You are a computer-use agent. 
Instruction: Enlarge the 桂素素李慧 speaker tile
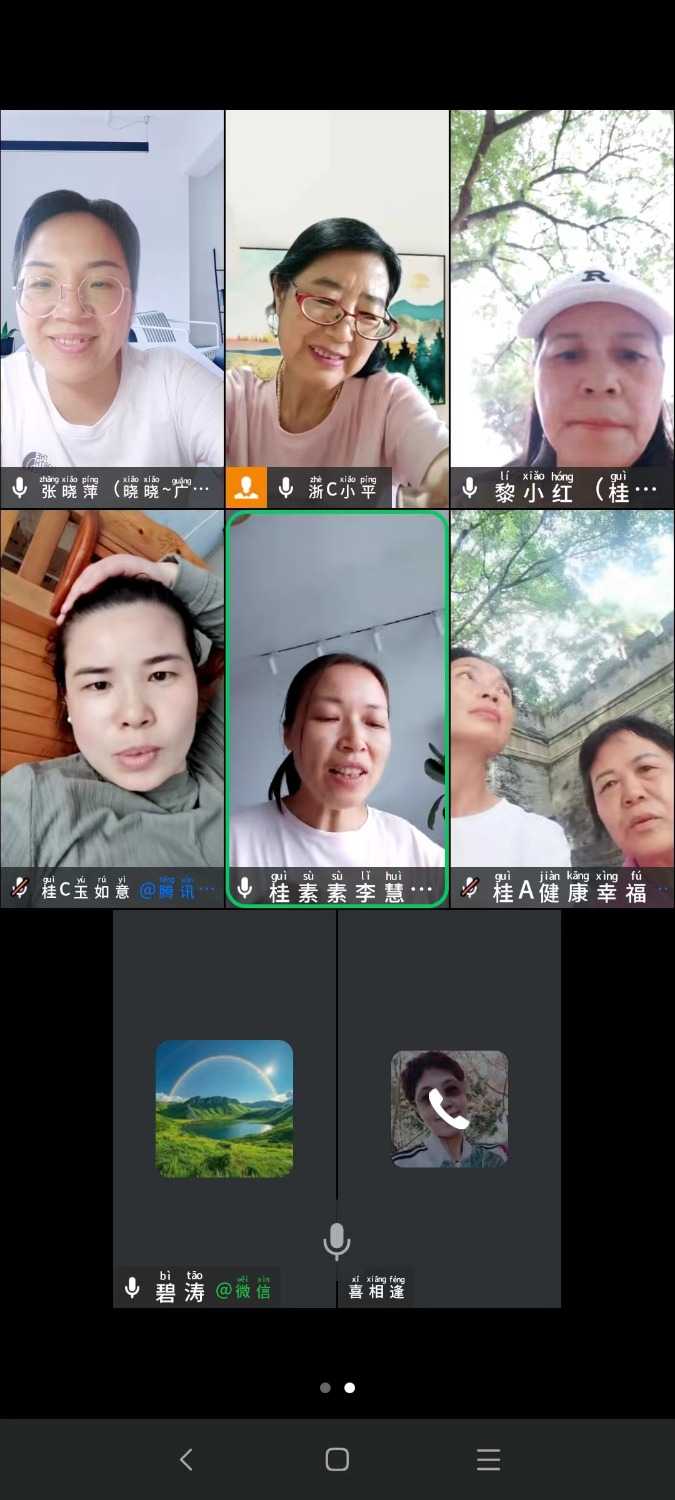click(337, 700)
